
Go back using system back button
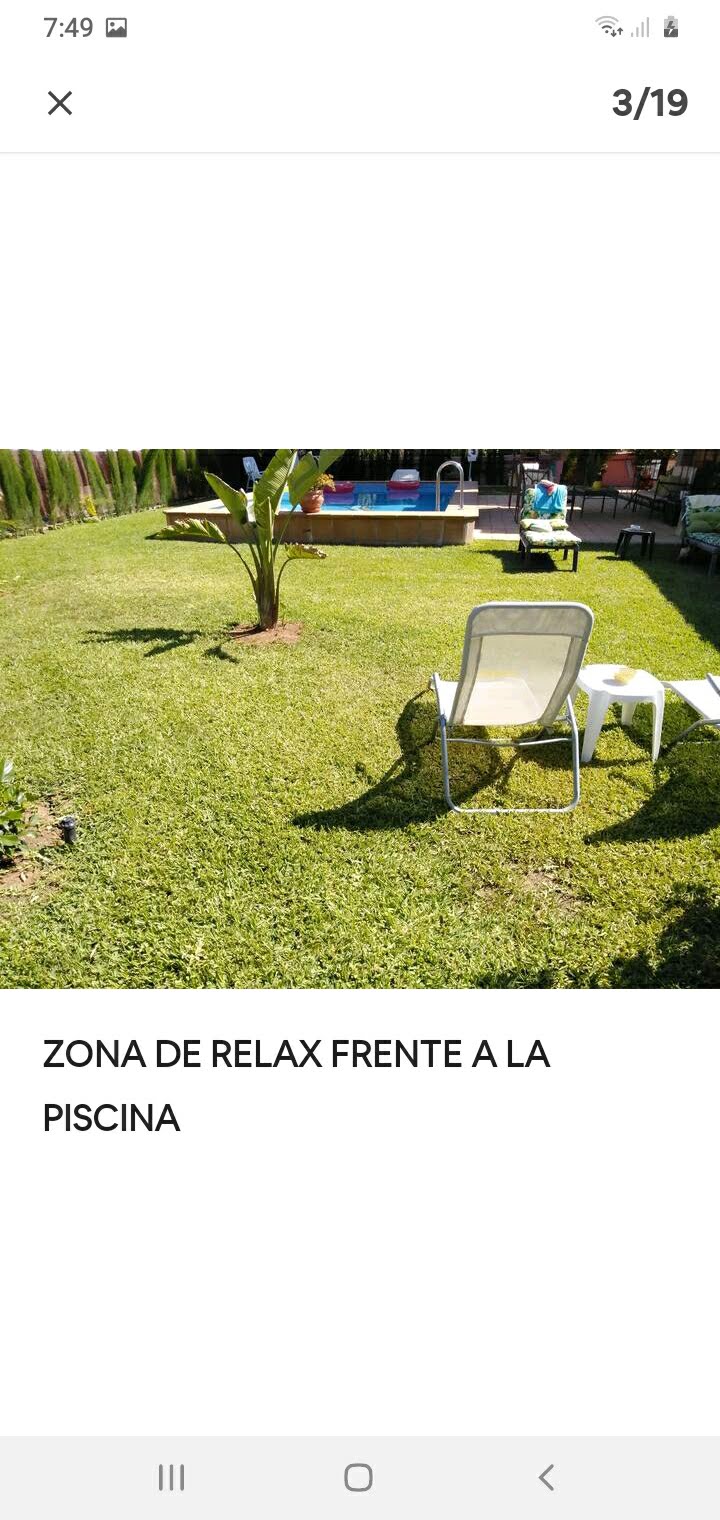click(x=546, y=1477)
